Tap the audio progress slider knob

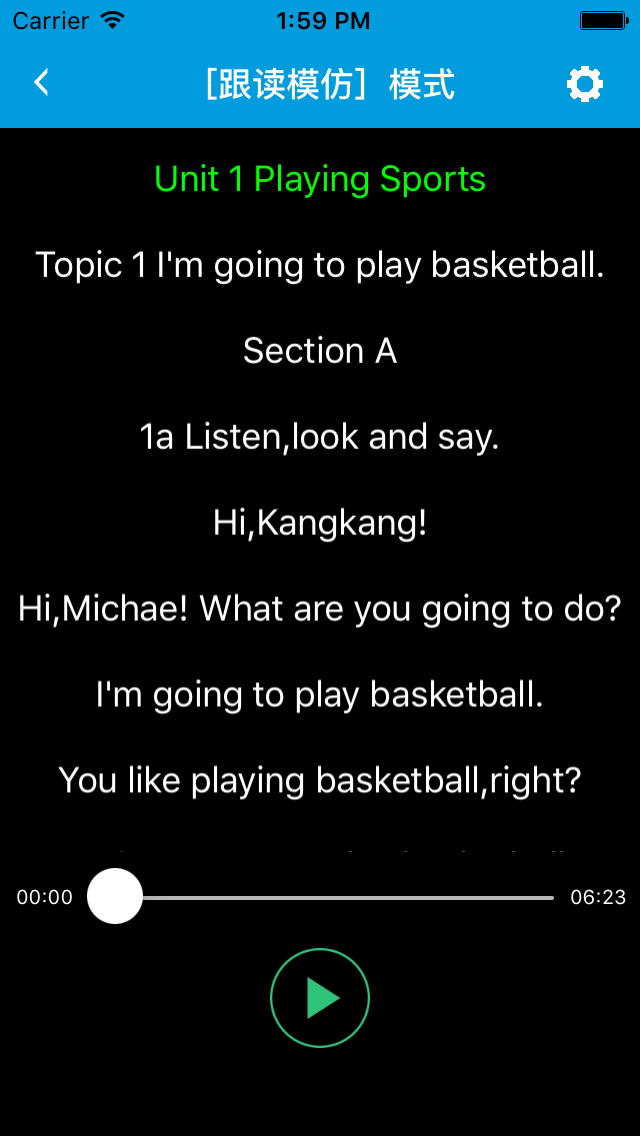click(115, 896)
